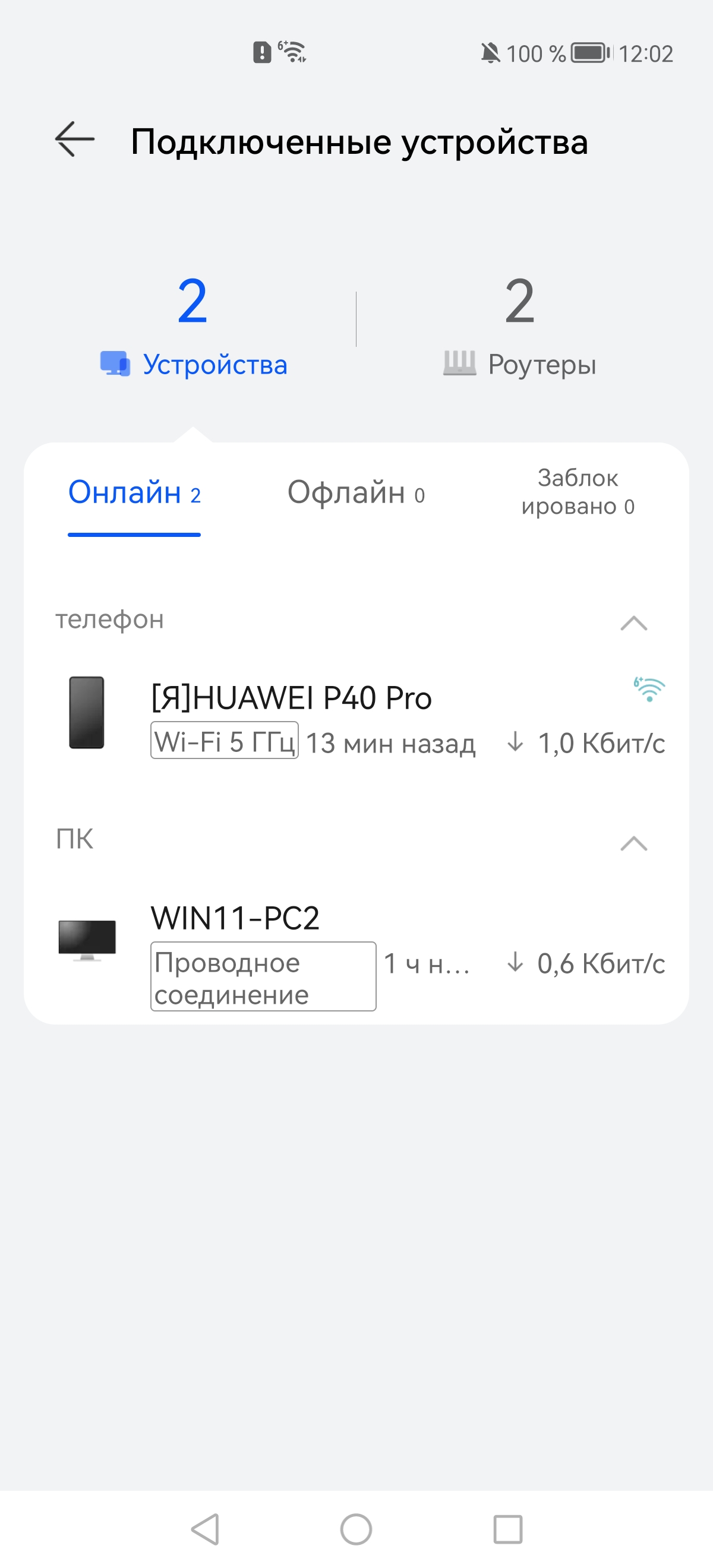713x1568 pixels.
Task: Go back using the arrow in the header
Action: coord(74,140)
